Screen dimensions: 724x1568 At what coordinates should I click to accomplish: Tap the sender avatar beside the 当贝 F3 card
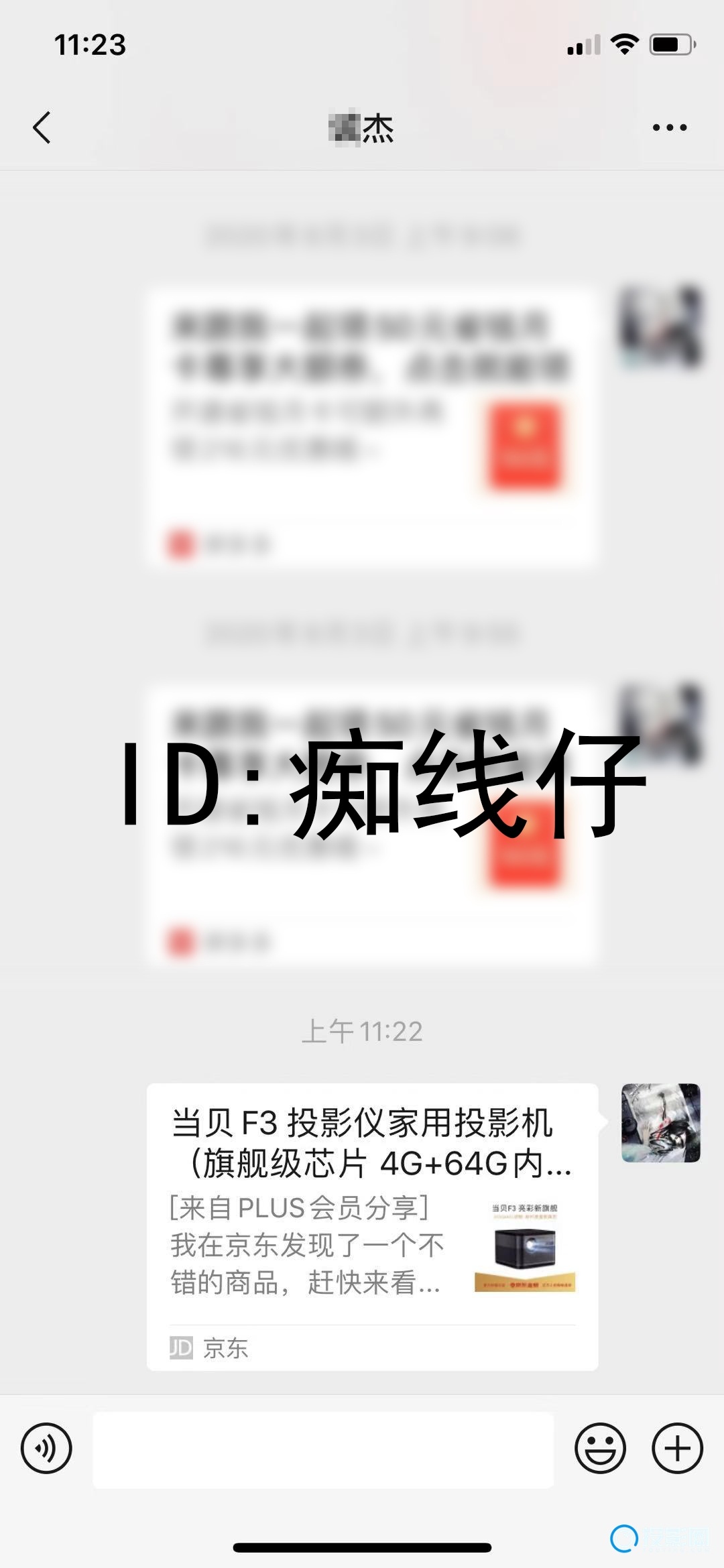point(660,1122)
